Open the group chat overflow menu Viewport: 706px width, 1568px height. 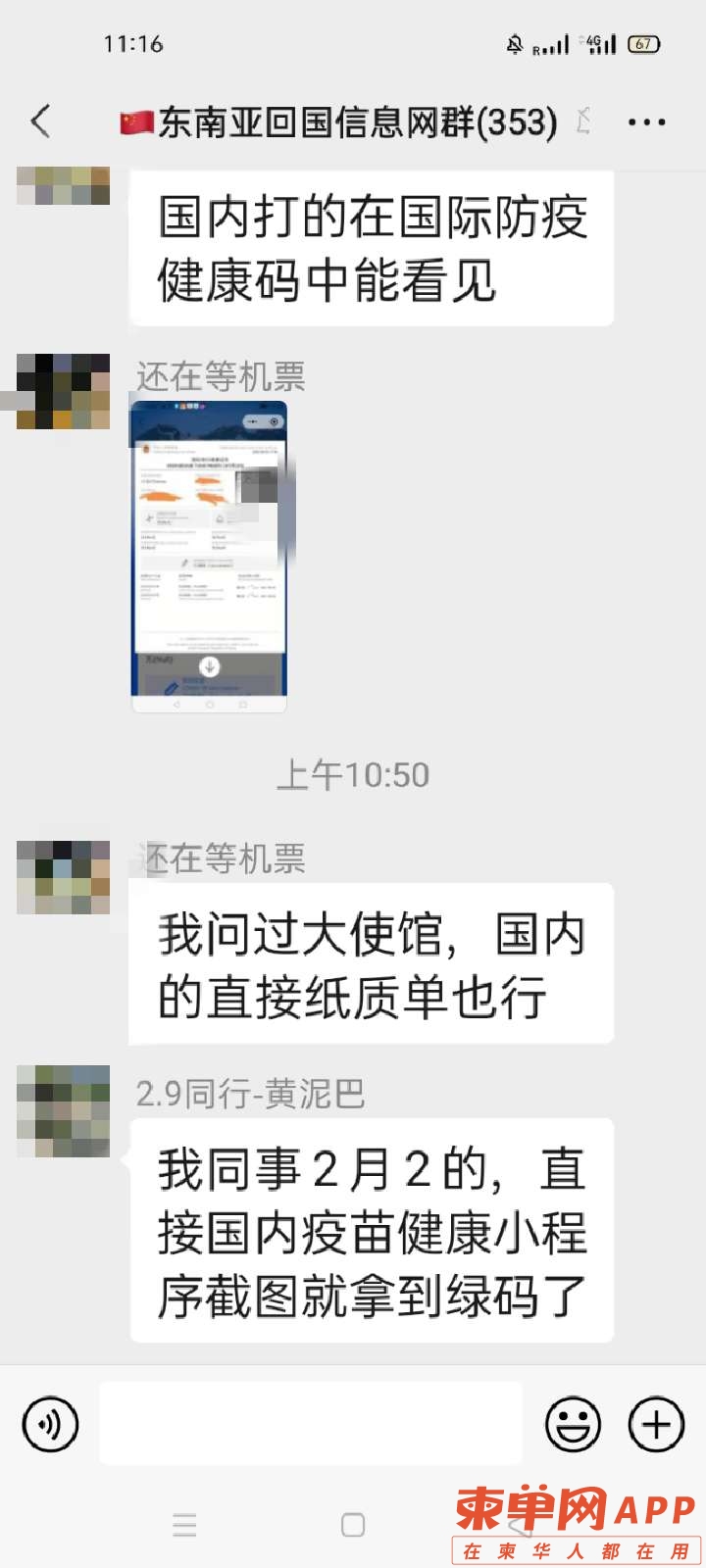point(646,122)
